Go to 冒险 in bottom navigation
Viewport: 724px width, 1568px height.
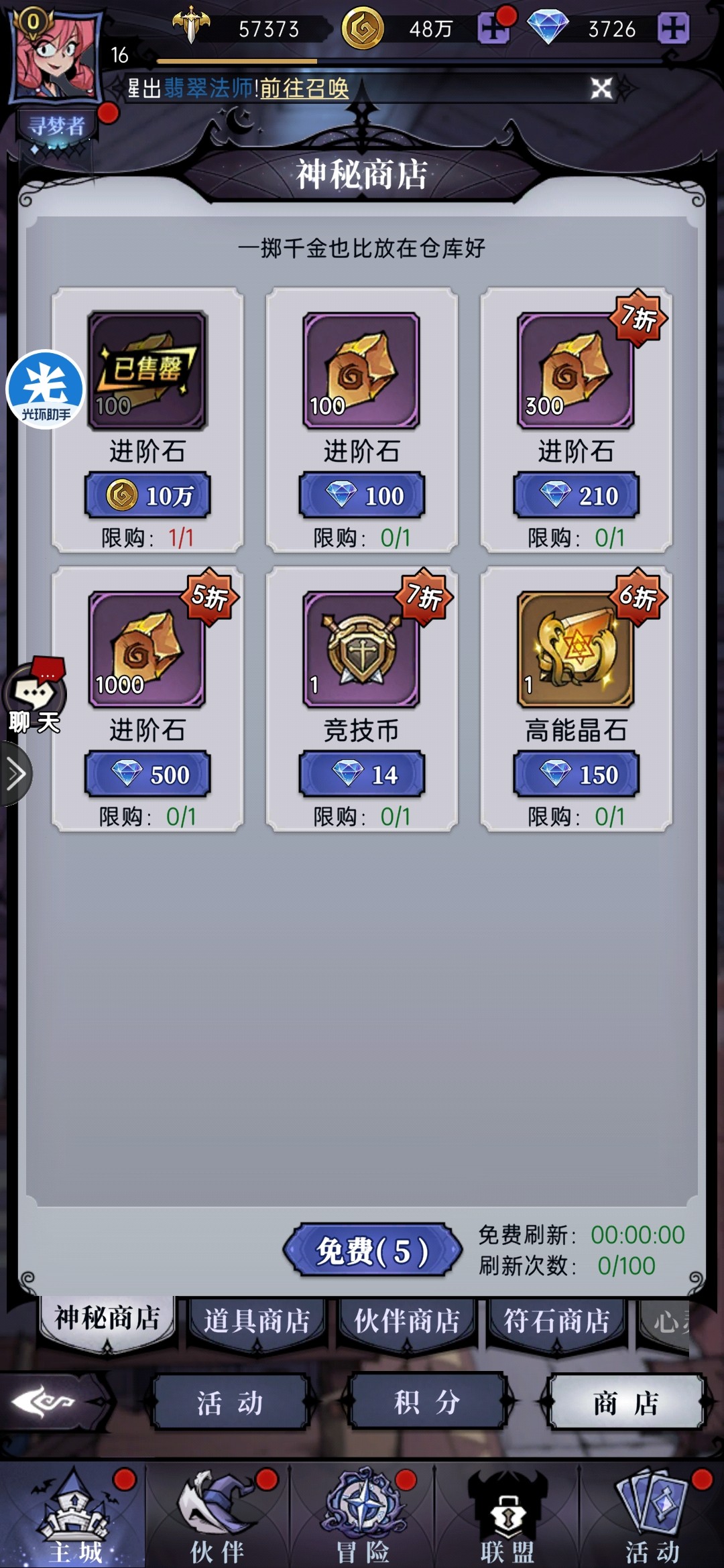pyautogui.click(x=363, y=1514)
